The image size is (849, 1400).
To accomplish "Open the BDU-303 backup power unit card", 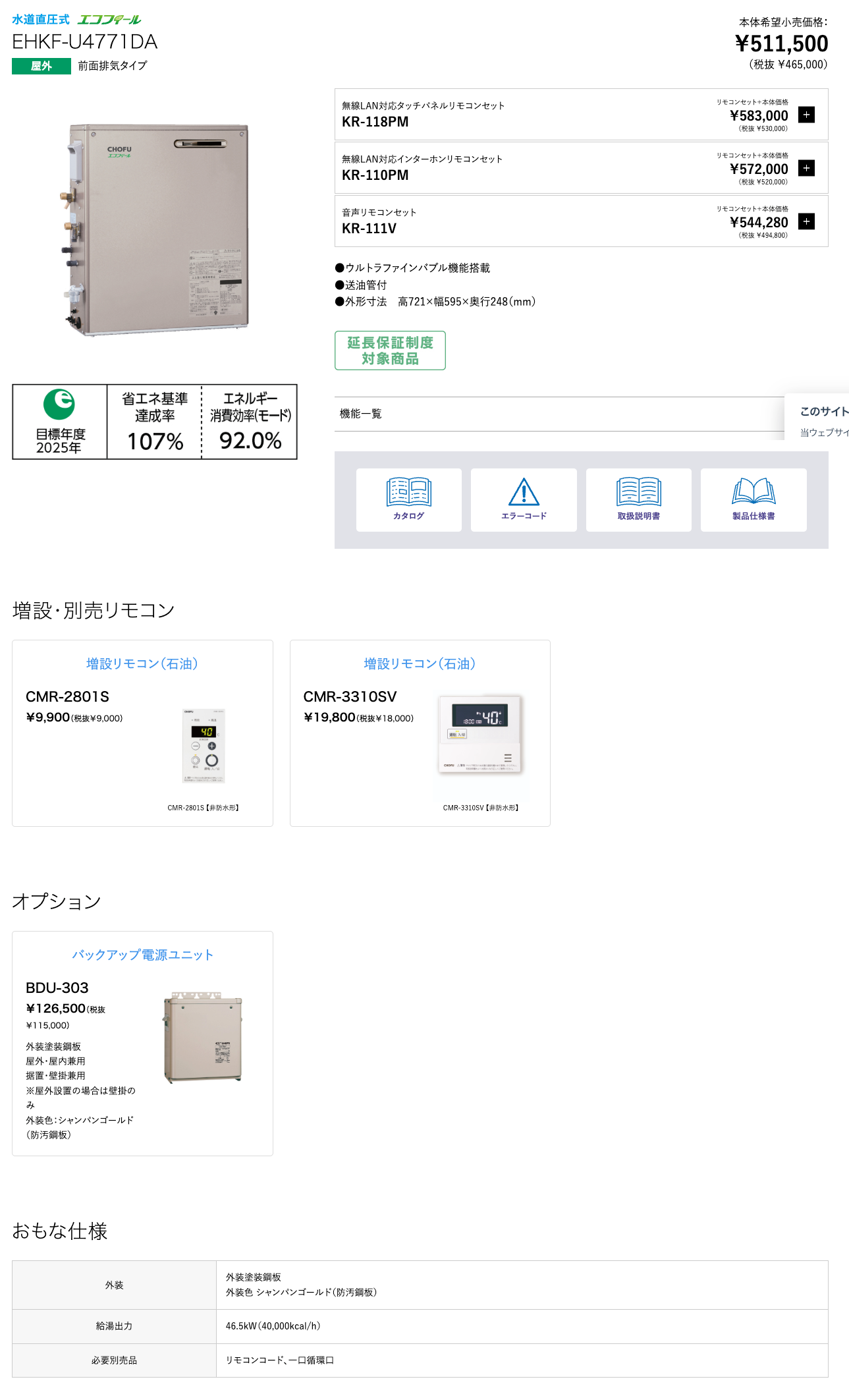I will (142, 1043).
